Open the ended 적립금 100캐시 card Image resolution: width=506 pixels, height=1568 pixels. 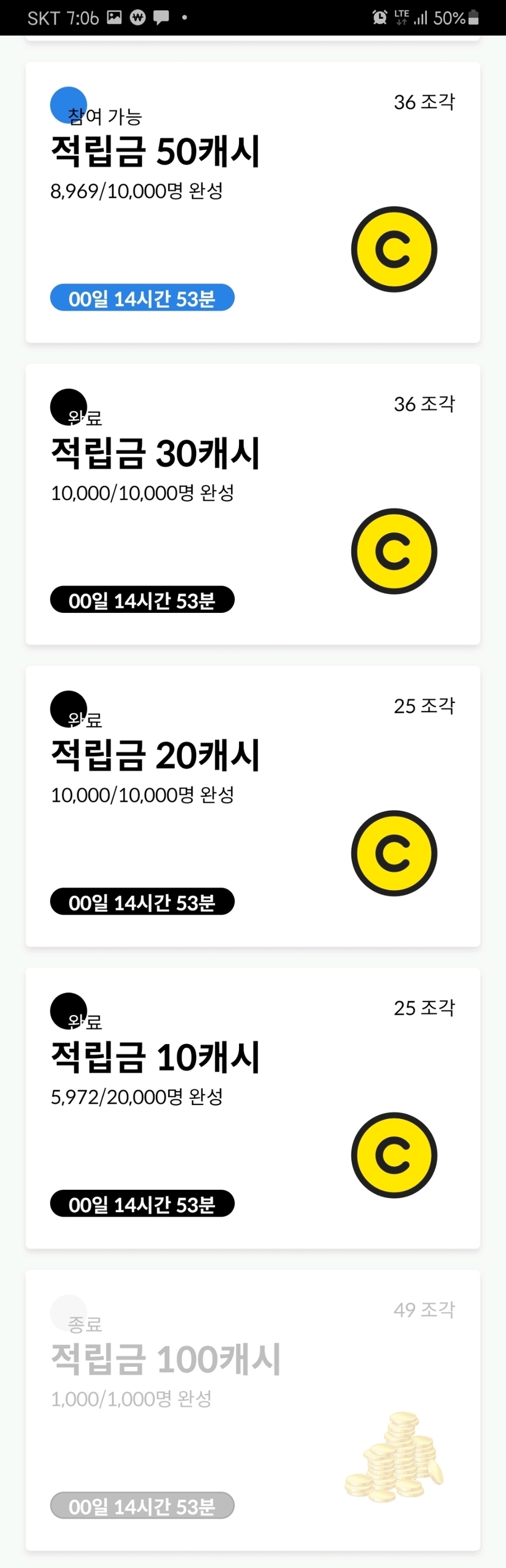(x=252, y=1410)
